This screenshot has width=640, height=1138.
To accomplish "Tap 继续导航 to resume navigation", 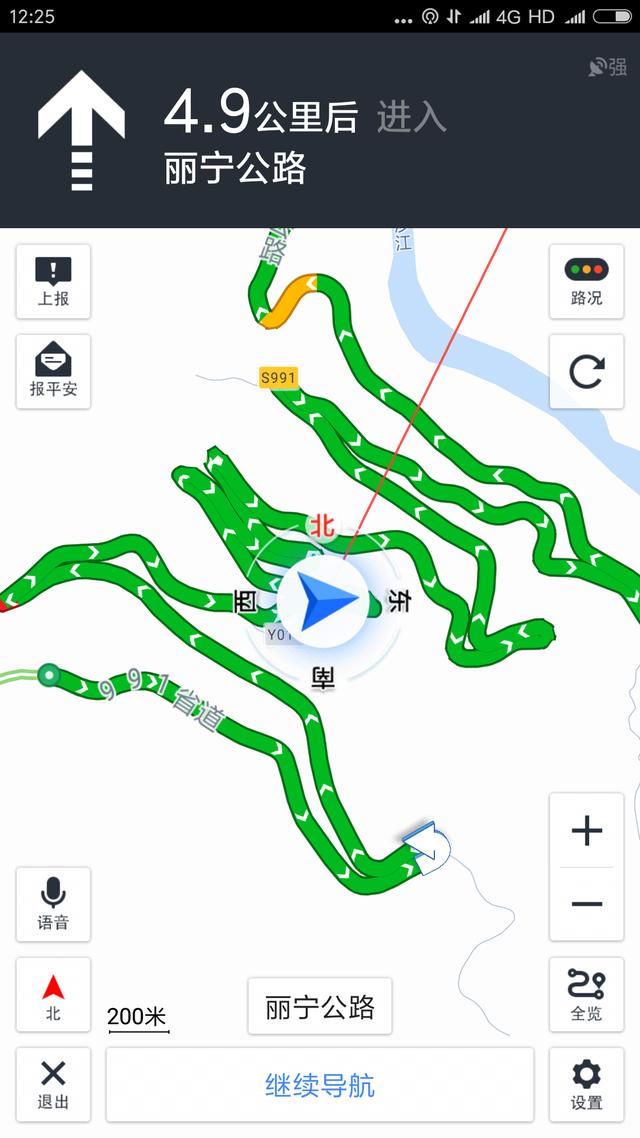I will (320, 1085).
